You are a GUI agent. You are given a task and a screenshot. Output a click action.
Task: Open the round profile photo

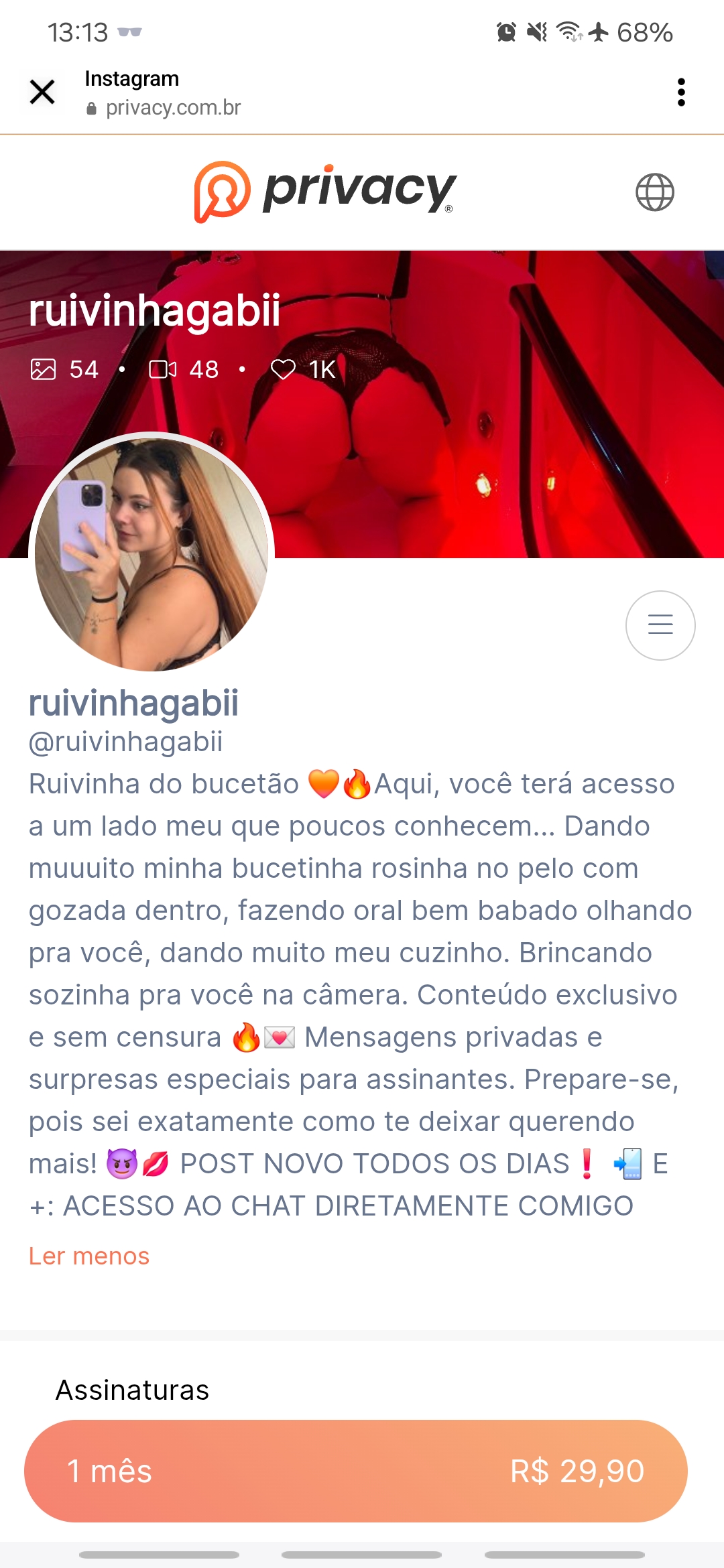(152, 553)
